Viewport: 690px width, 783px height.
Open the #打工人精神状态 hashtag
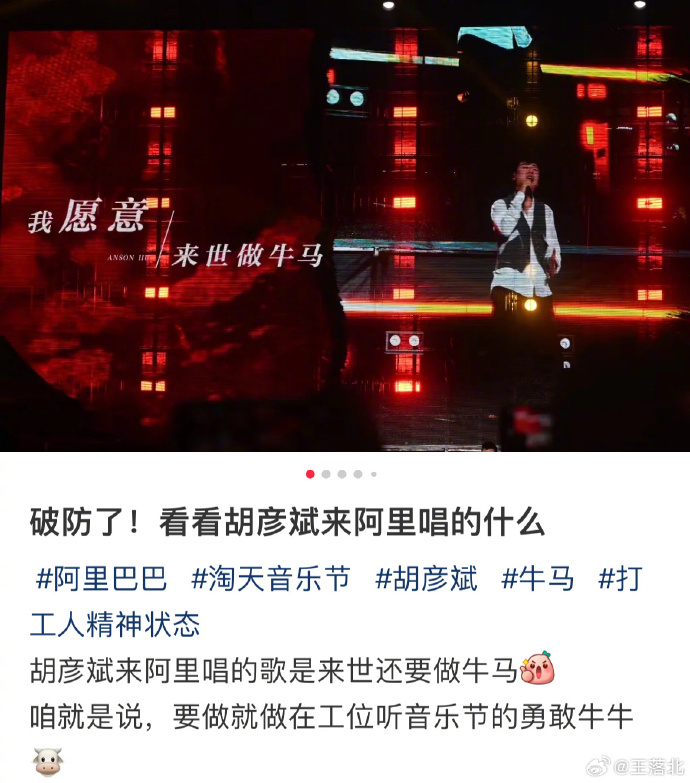pos(115,624)
